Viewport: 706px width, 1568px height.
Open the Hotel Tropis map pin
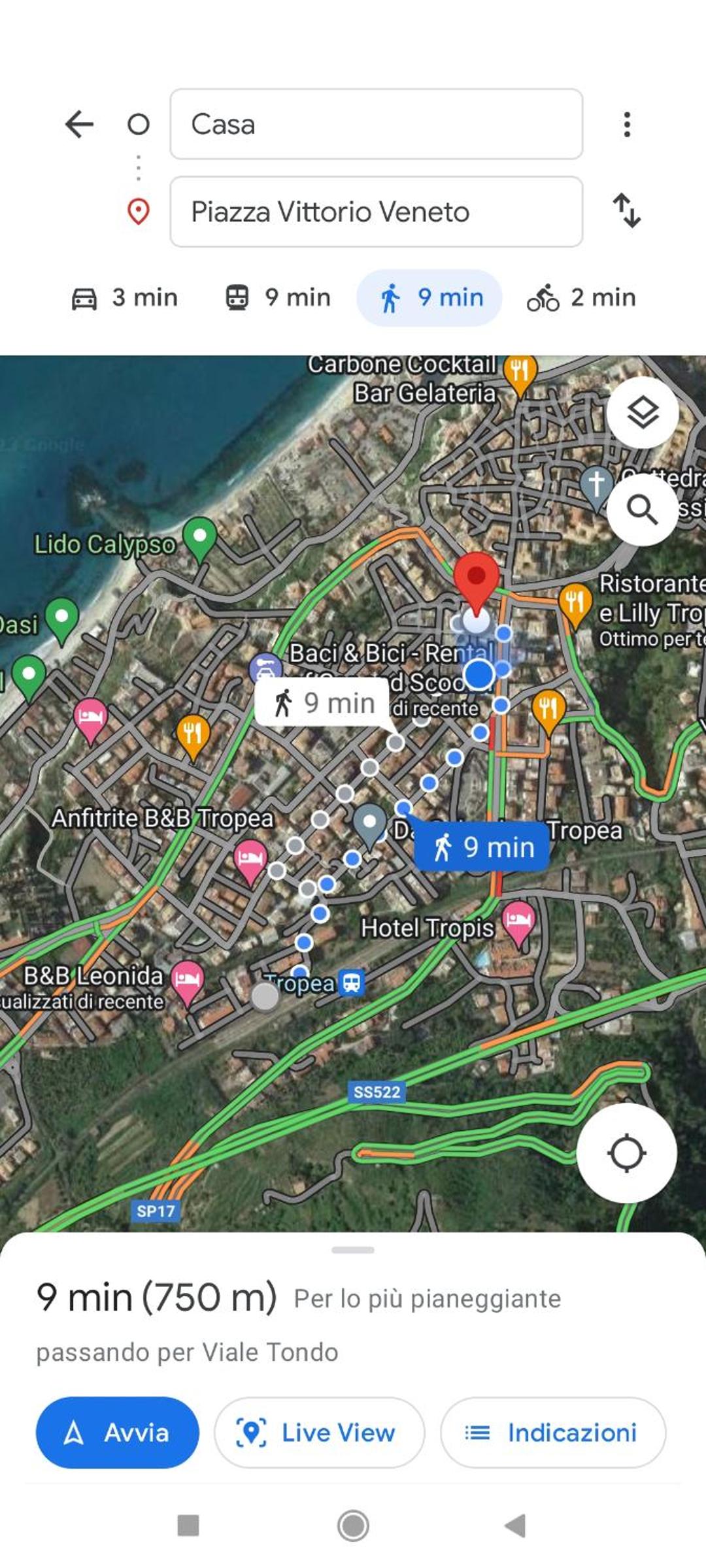point(519,921)
